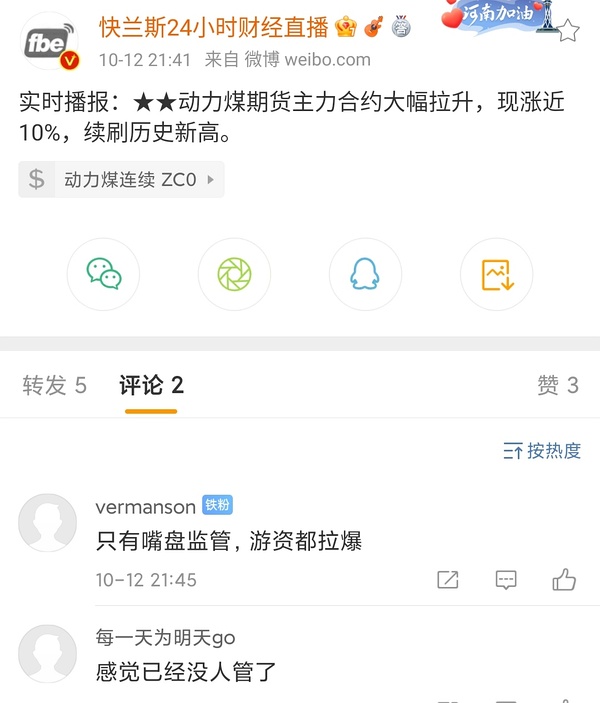Change comment sorting via 按热度
This screenshot has width=600, height=703.
[x=542, y=451]
